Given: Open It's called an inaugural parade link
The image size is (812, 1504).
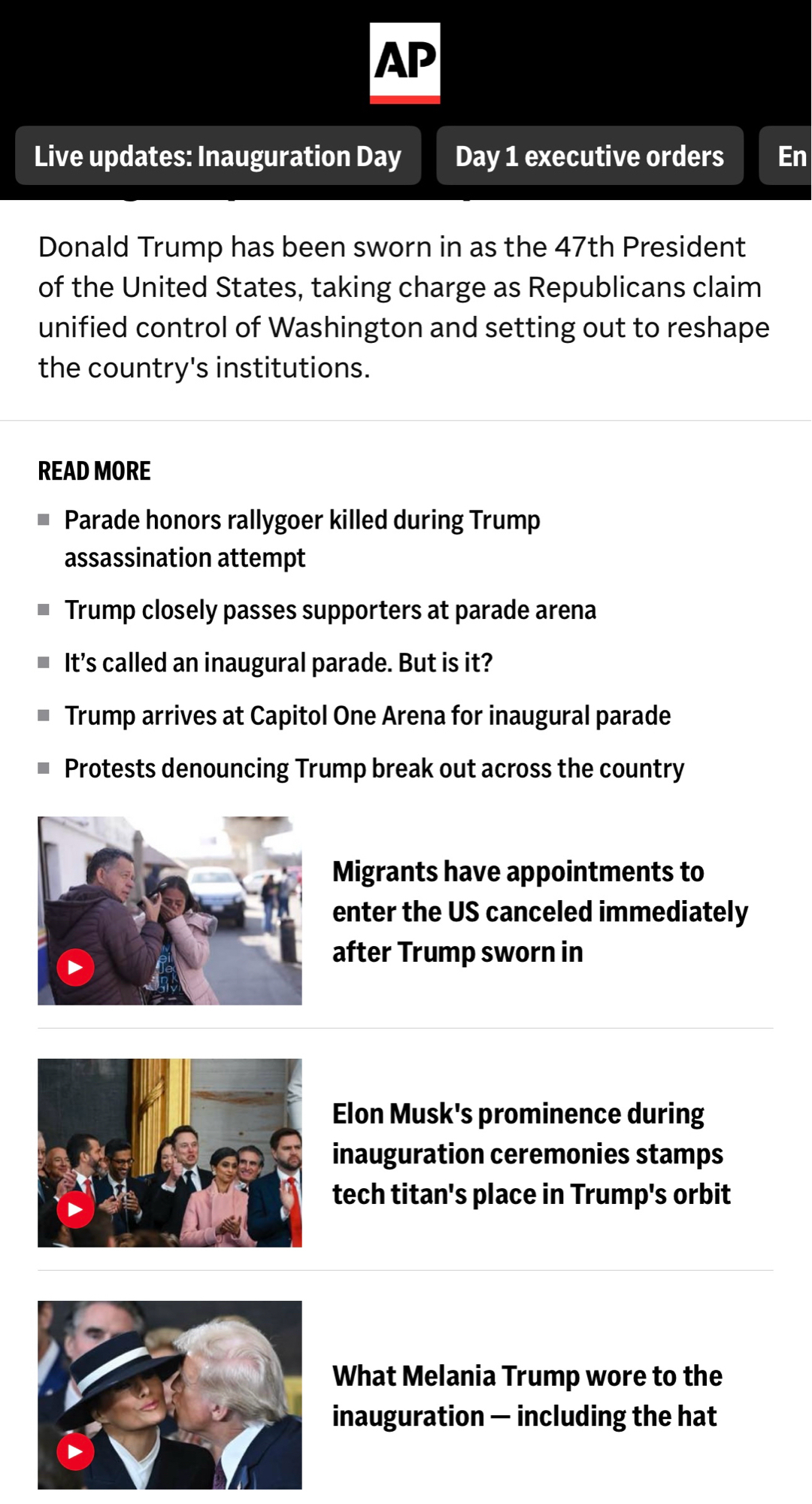Looking at the screenshot, I should (x=278, y=663).
